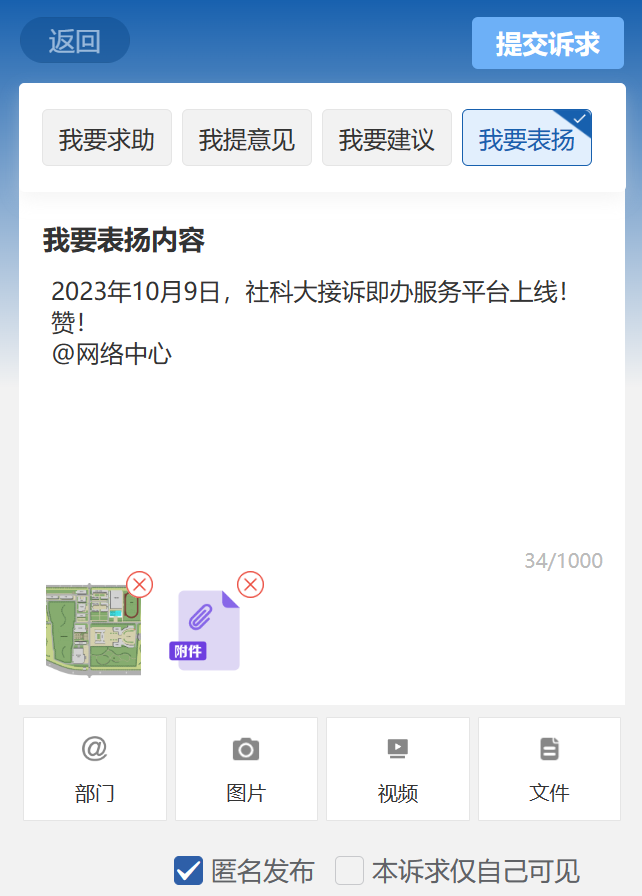This screenshot has width=642, height=896.
Task: Edit the praise content text area
Action: (320, 420)
